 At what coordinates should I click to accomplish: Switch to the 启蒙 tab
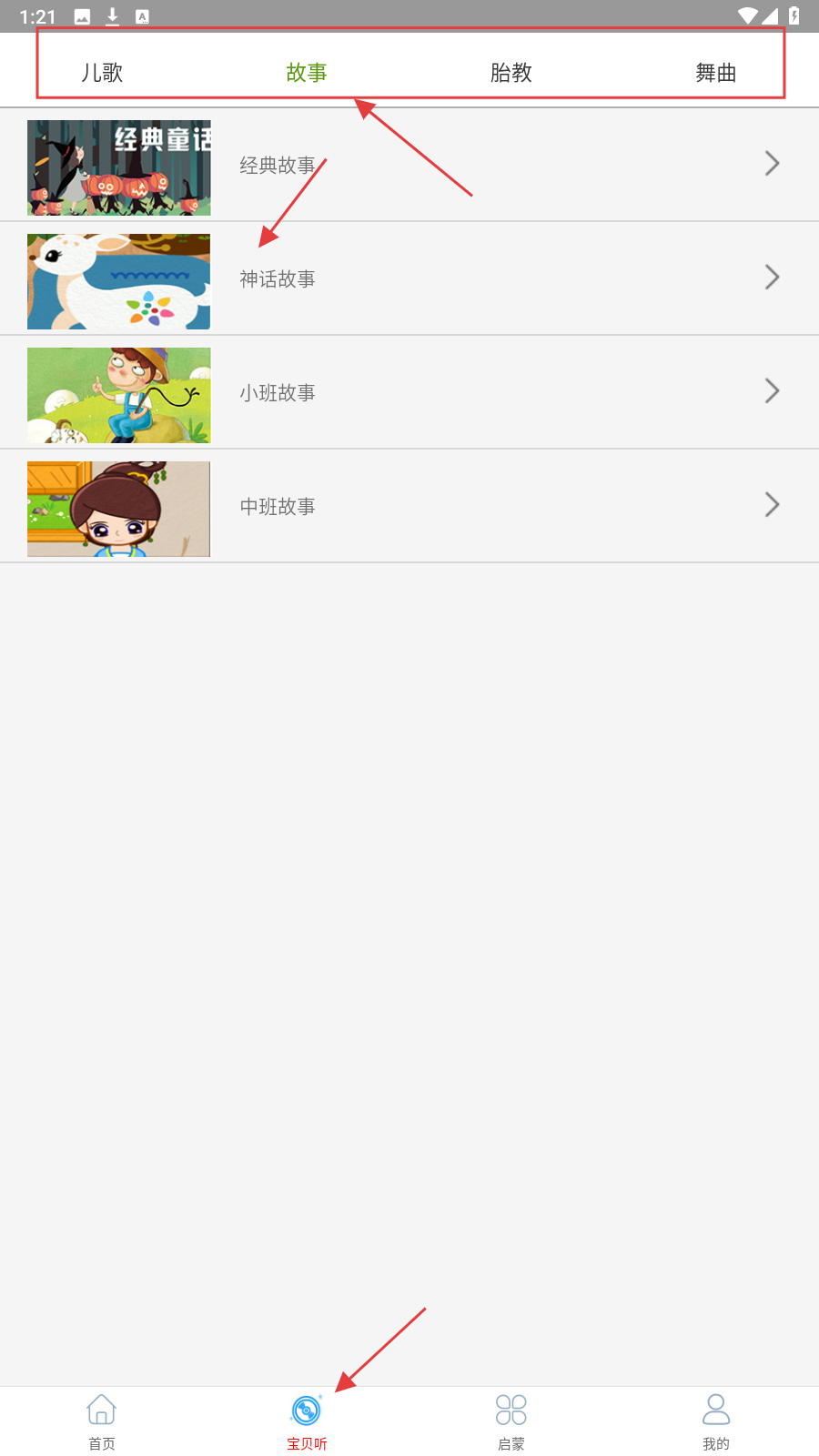(x=511, y=1421)
